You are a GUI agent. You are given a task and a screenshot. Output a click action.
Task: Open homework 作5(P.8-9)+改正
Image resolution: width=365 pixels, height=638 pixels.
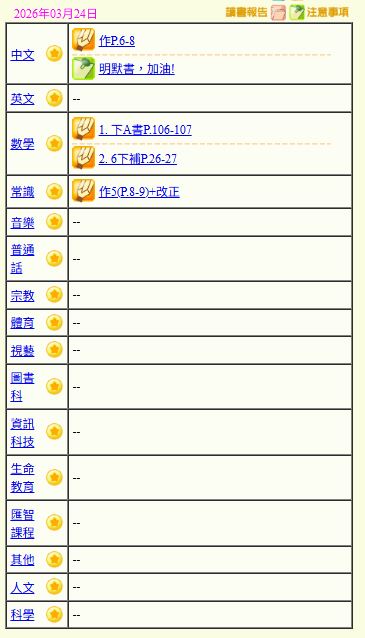pos(139,191)
